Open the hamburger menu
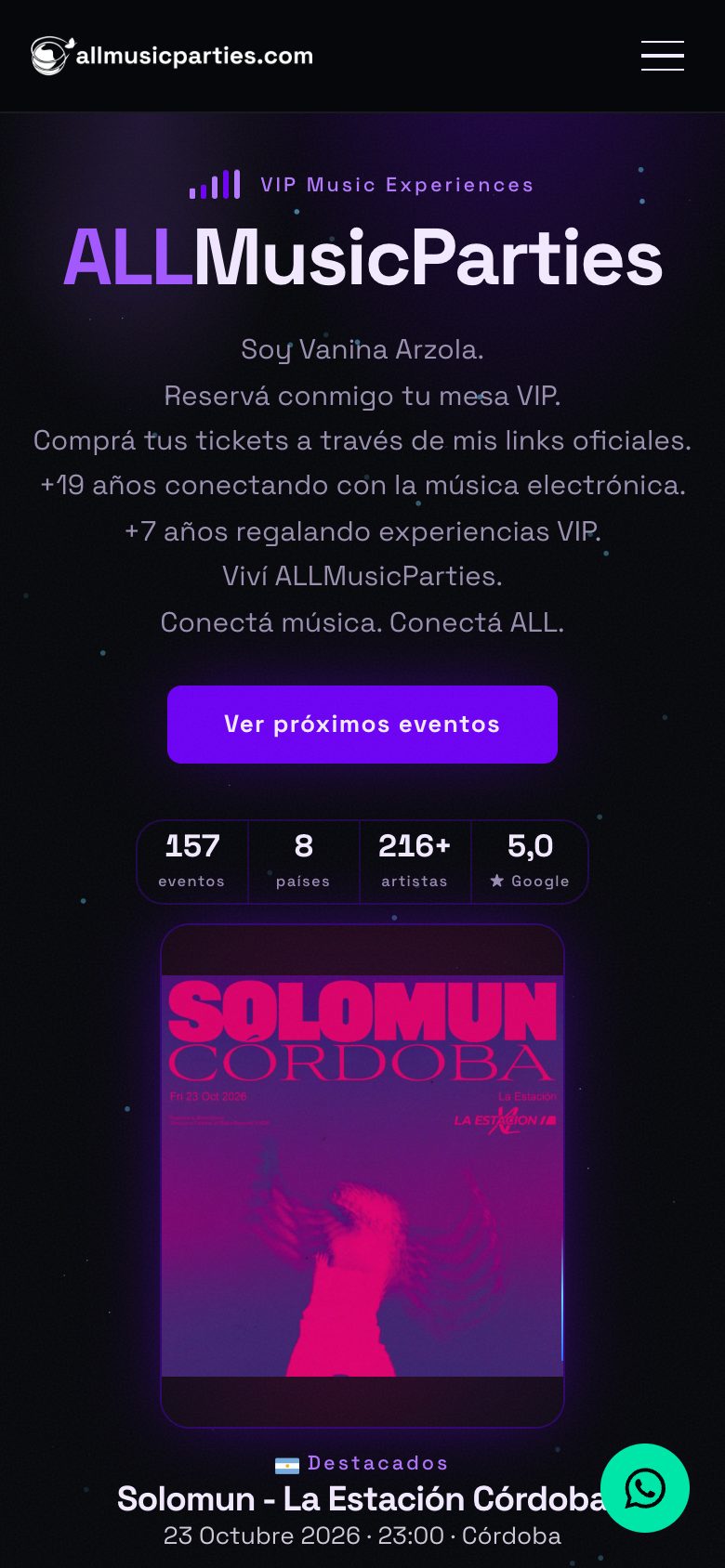The image size is (725, 1568). 663,56
